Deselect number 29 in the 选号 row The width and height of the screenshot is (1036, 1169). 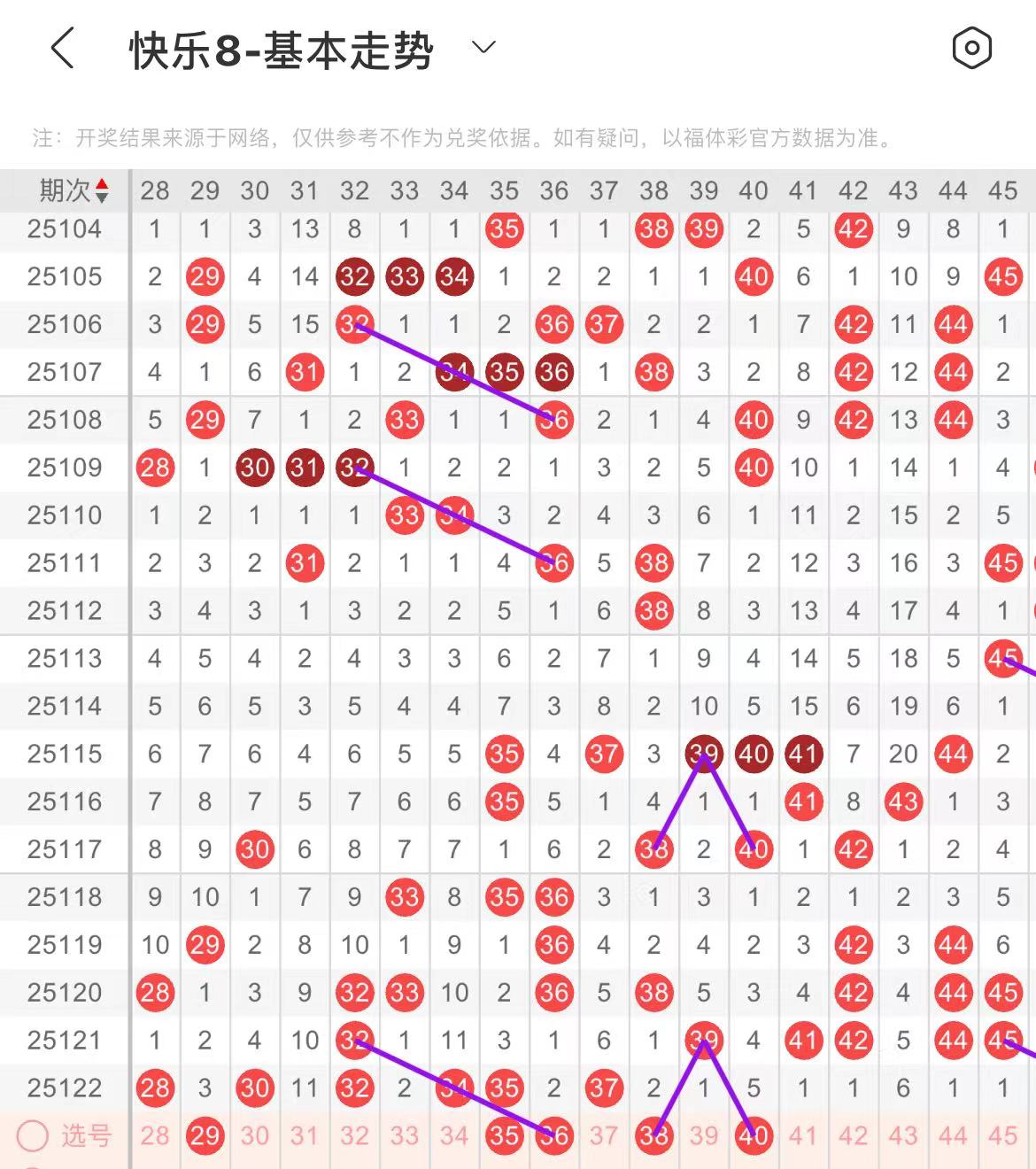tap(205, 1135)
